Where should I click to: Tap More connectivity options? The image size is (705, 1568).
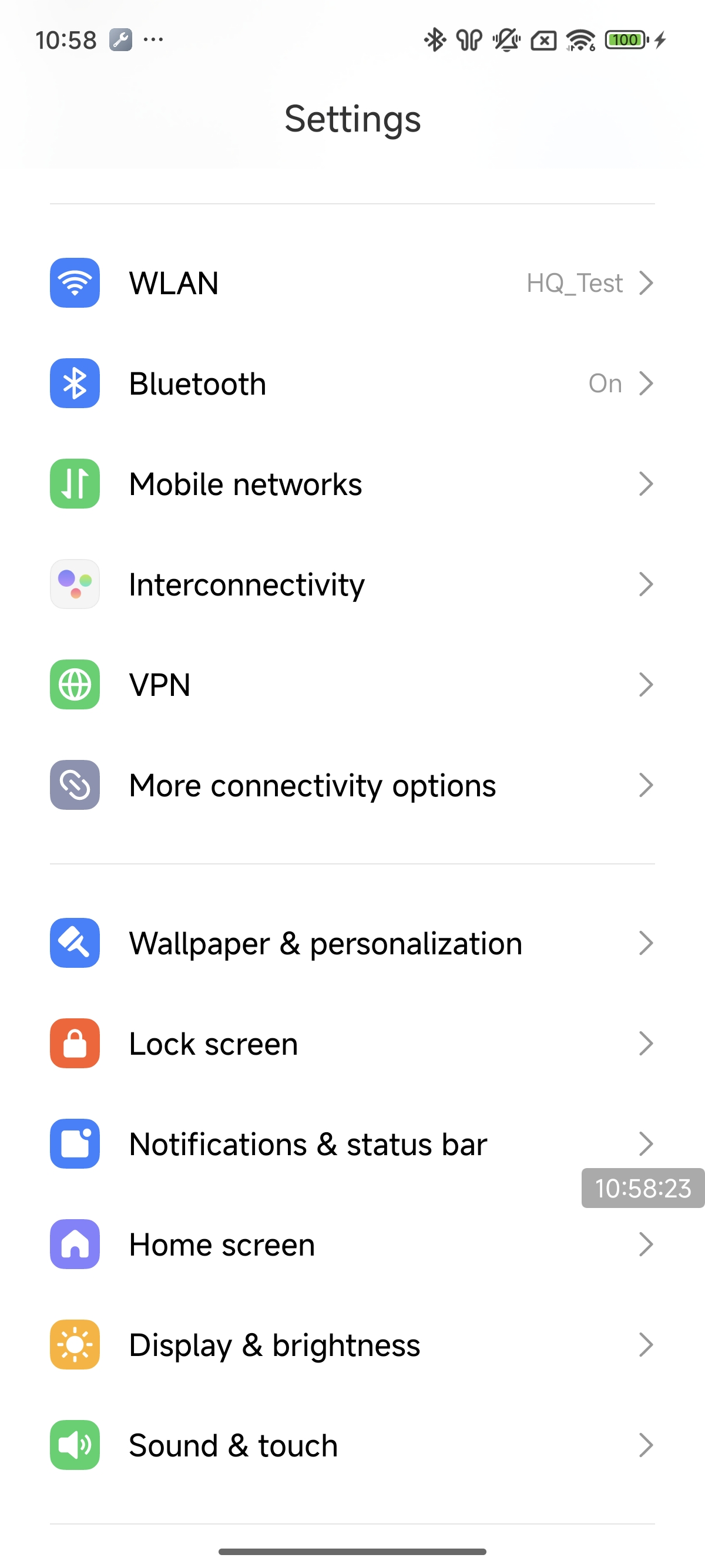click(352, 785)
